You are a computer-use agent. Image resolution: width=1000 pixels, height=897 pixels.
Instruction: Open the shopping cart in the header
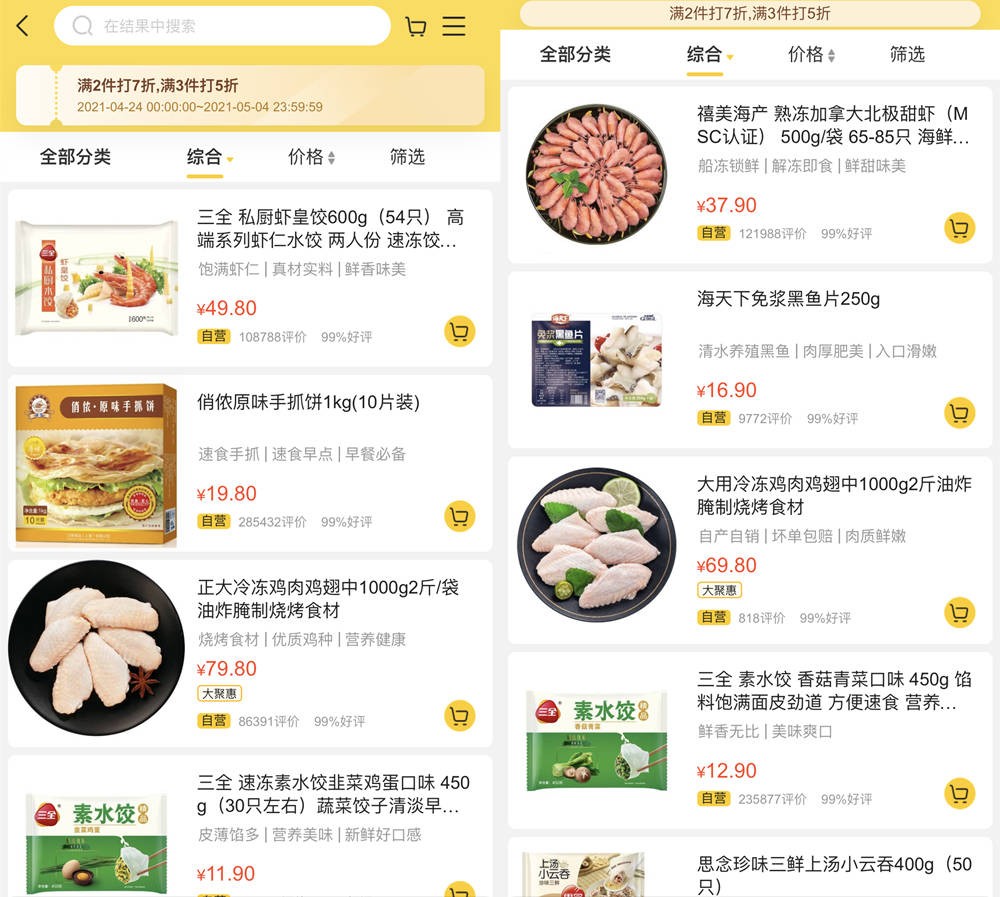tap(416, 26)
